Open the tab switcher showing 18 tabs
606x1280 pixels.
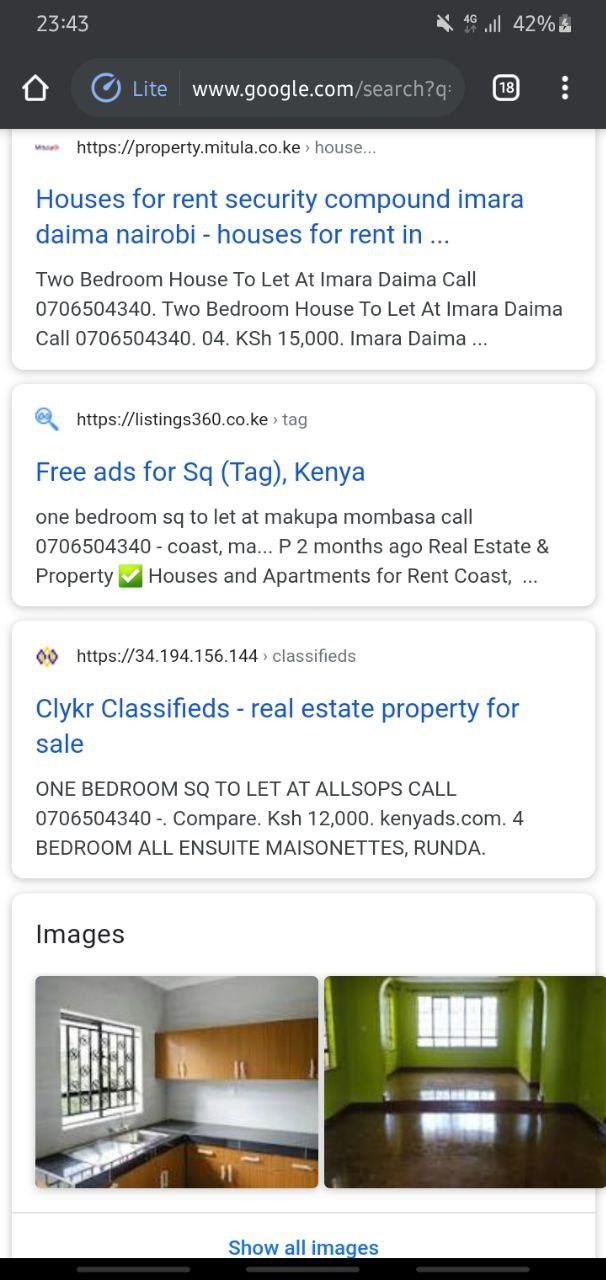(506, 88)
